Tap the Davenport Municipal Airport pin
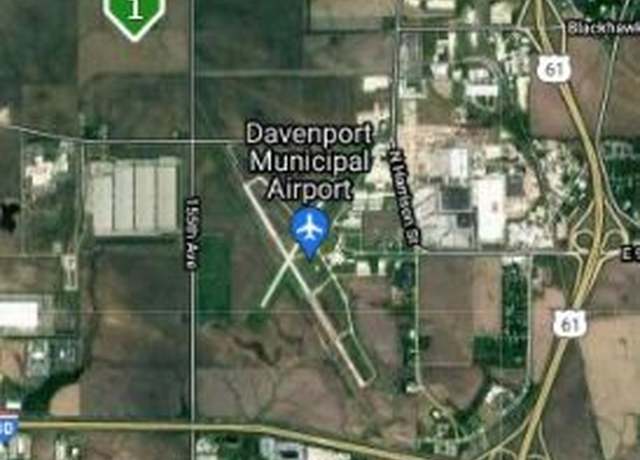The width and height of the screenshot is (640, 460). point(310,228)
